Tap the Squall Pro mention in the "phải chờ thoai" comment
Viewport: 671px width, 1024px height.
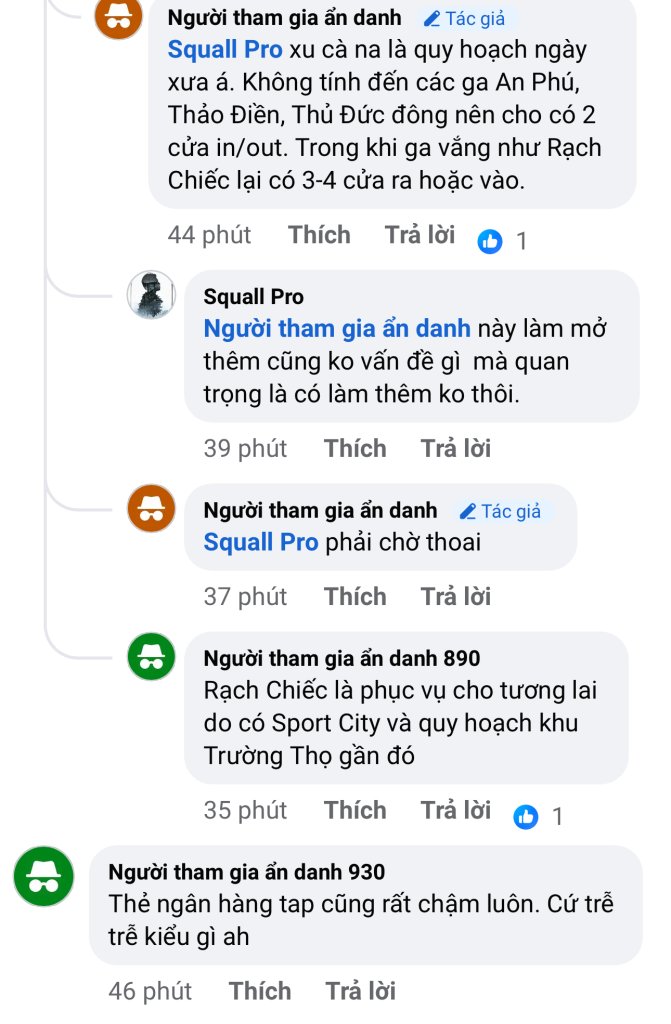tap(261, 542)
